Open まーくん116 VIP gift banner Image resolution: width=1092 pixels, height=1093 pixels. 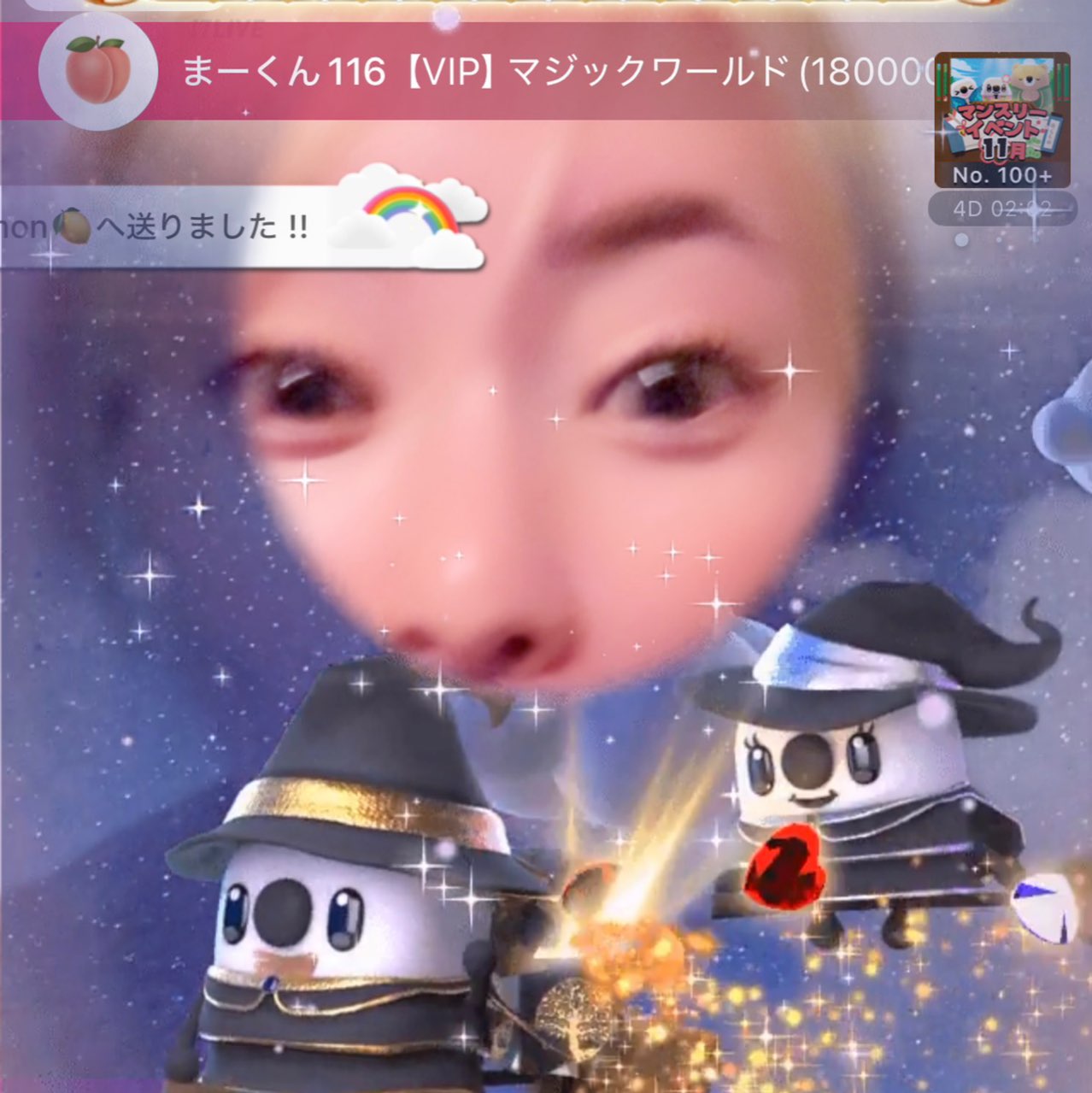(x=547, y=72)
